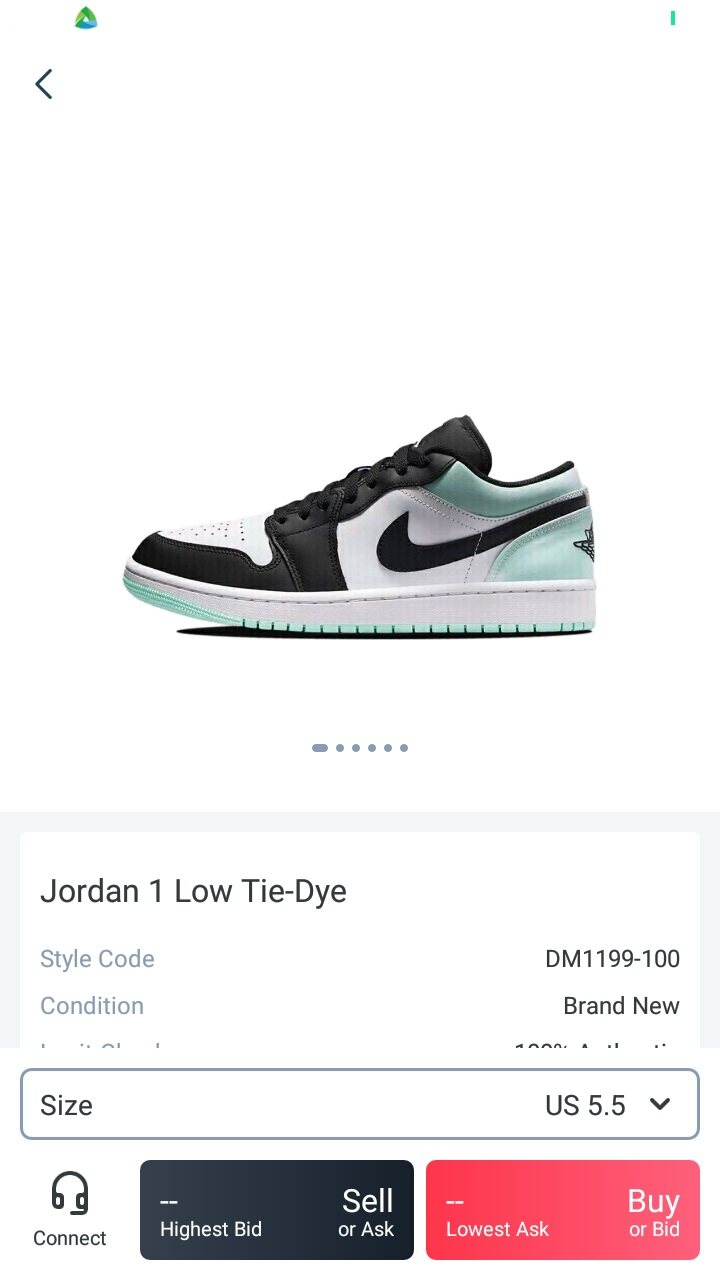The width and height of the screenshot is (720, 1280).
Task: Open Connect customer support
Action: (69, 1210)
